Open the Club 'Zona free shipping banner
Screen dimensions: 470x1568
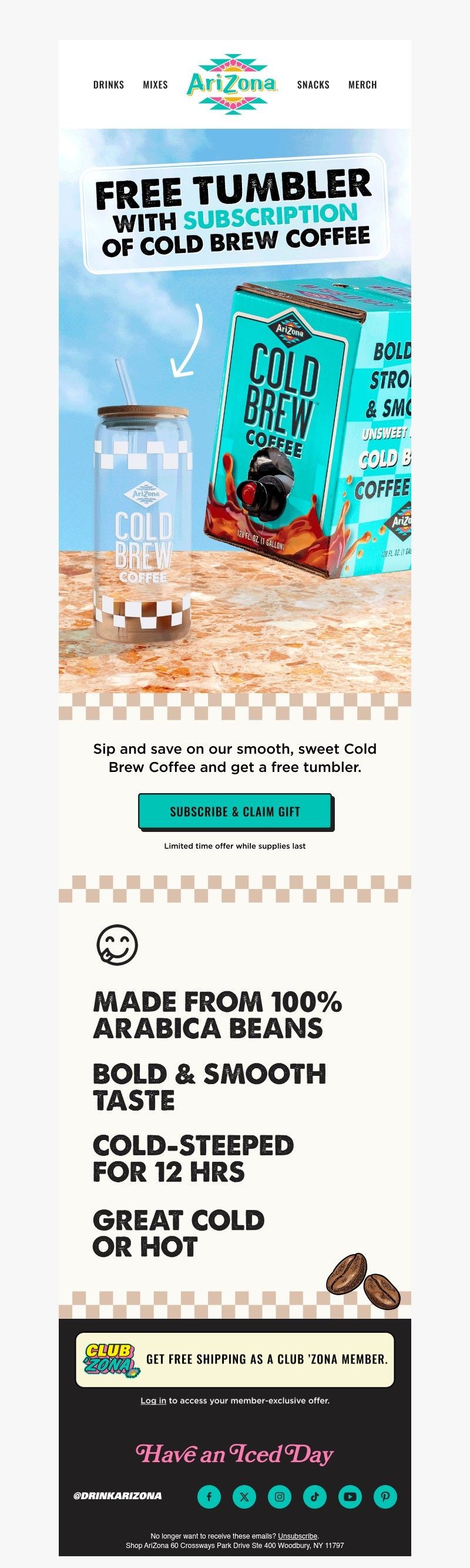coord(234,1359)
